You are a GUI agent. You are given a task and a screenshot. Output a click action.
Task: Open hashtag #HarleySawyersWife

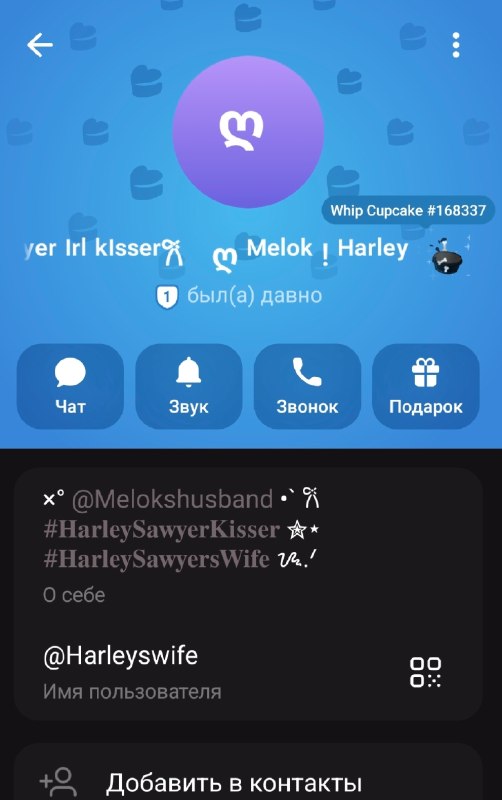point(157,559)
